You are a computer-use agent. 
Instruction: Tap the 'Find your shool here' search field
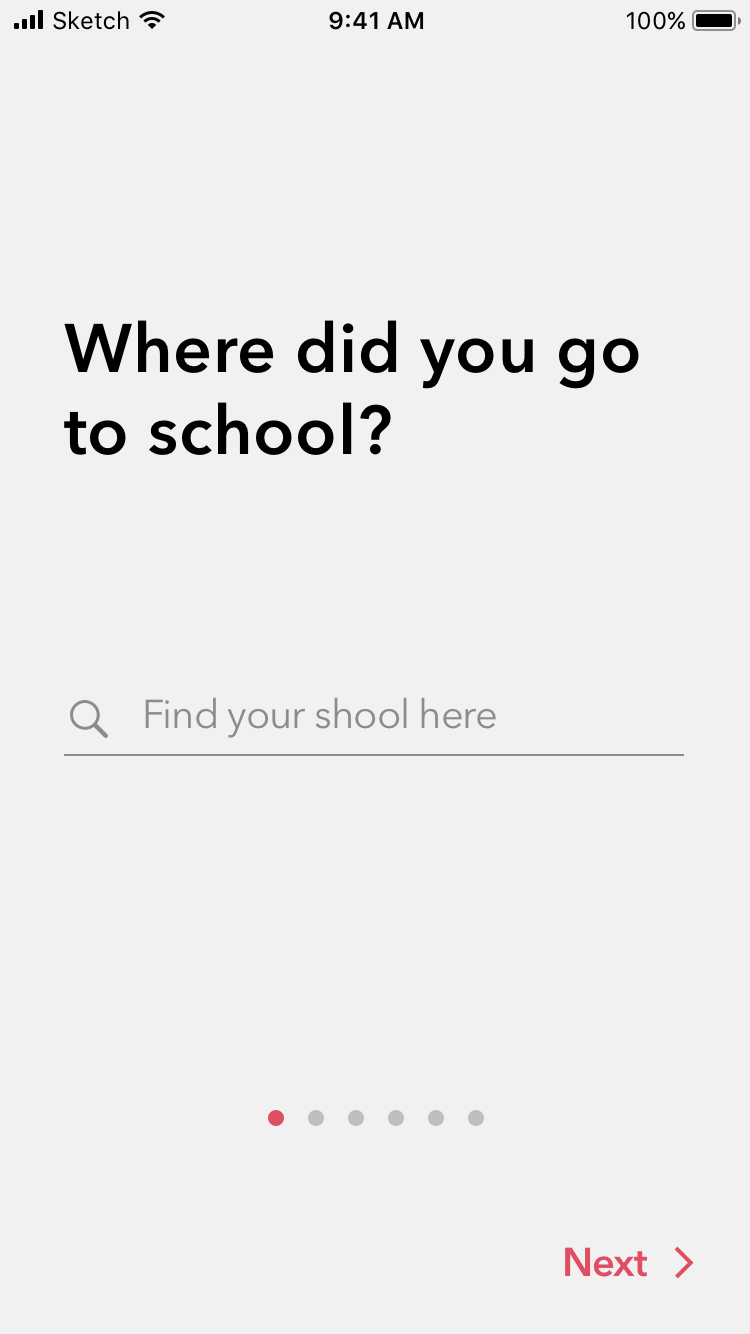[374, 717]
